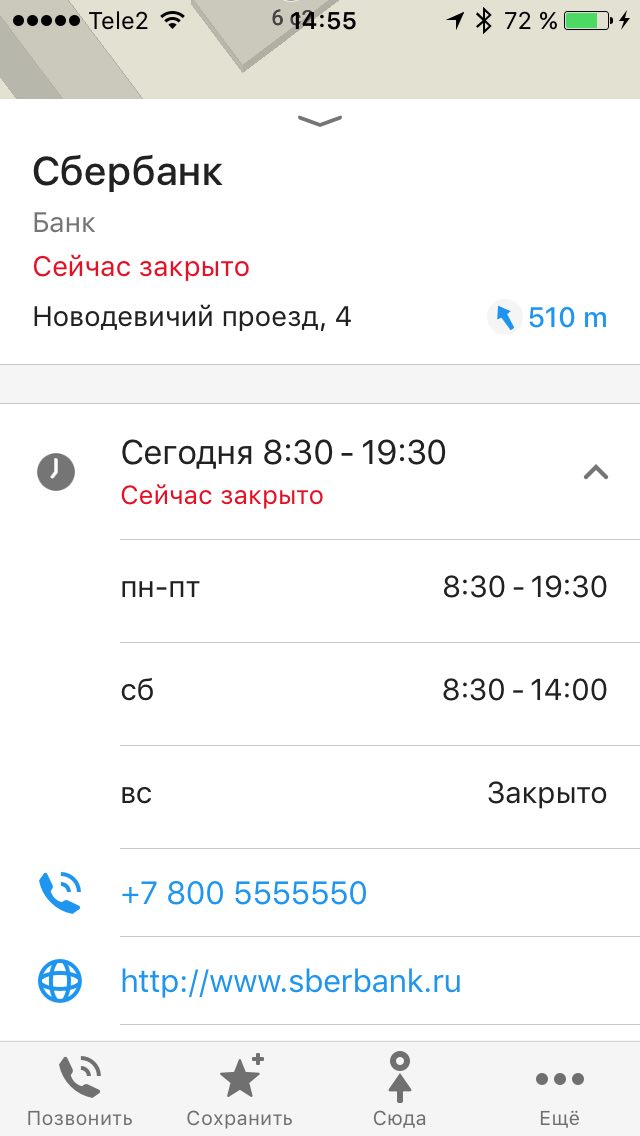The height and width of the screenshot is (1136, 640).
Task: Tap Позвонить in the bottom bar
Action: click(80, 1089)
